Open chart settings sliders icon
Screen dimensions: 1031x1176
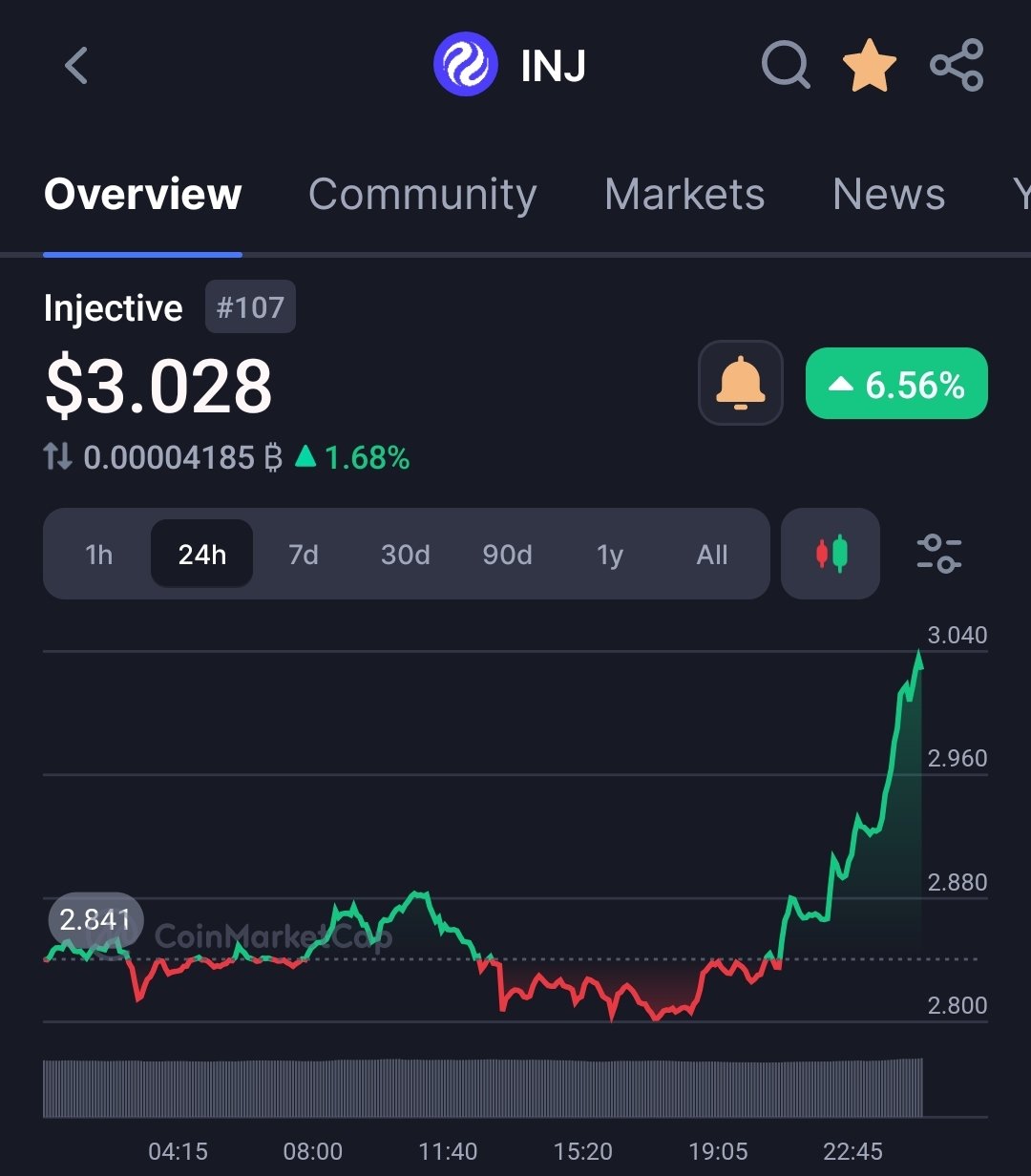pyautogui.click(x=939, y=554)
